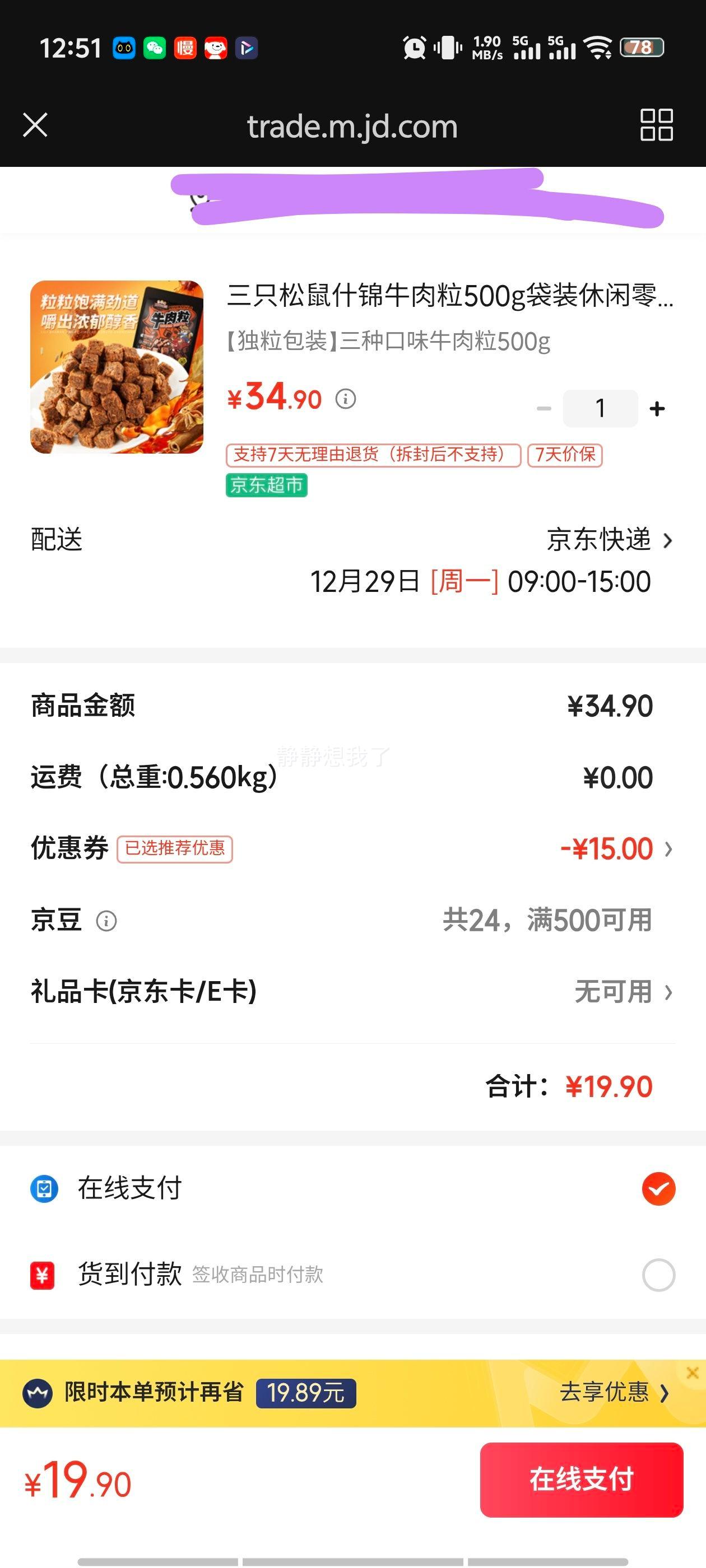Dismiss the yellow 限时本单预计再省 banner
Screen dimensions: 706x1568
pyautogui.click(x=692, y=1373)
